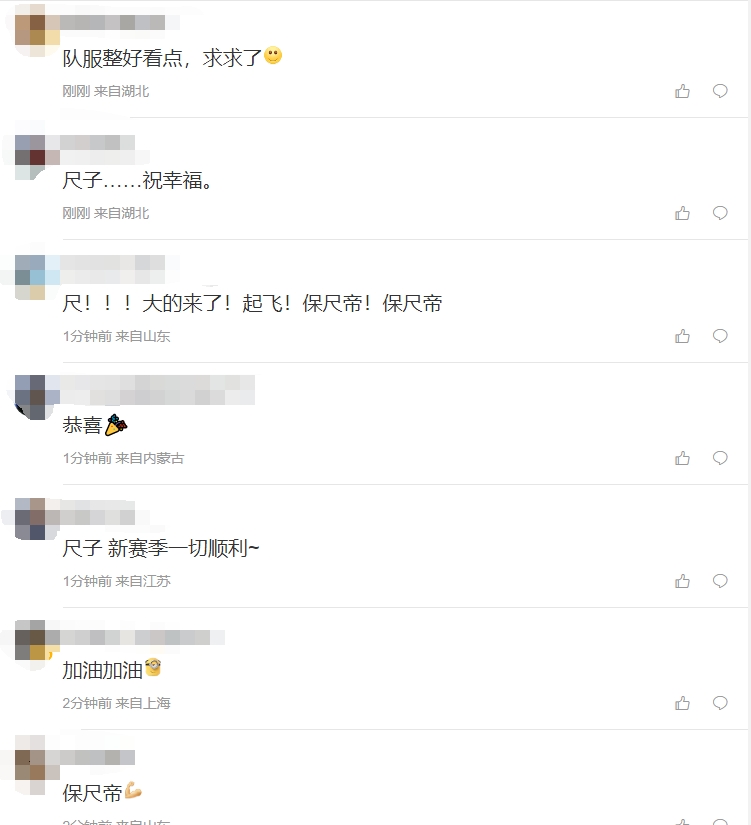Reply to the comment "尺子 新赛季一切顺利~"

[x=720, y=581]
